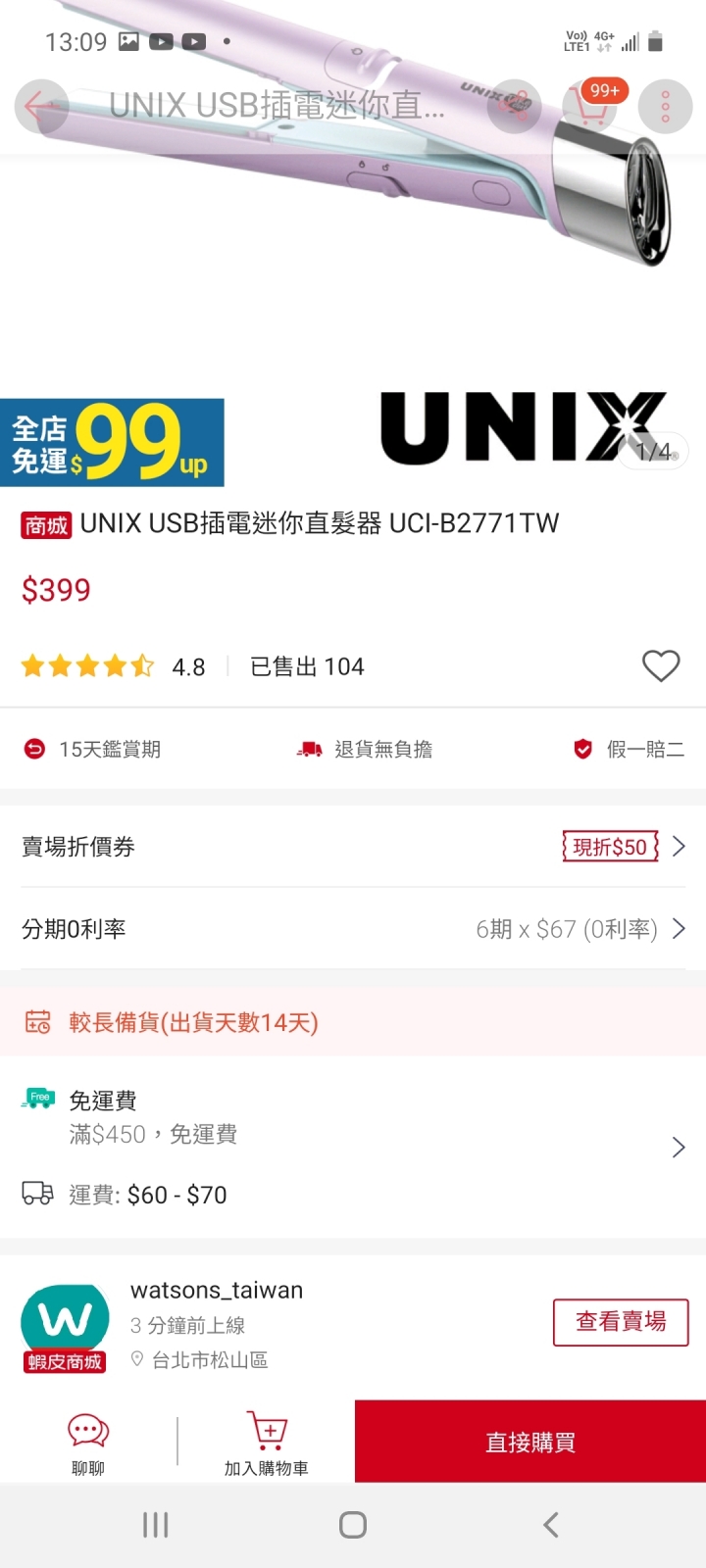Viewport: 706px width, 1568px height.
Task: Open 聊聊 chat with seller
Action: tap(88, 1443)
